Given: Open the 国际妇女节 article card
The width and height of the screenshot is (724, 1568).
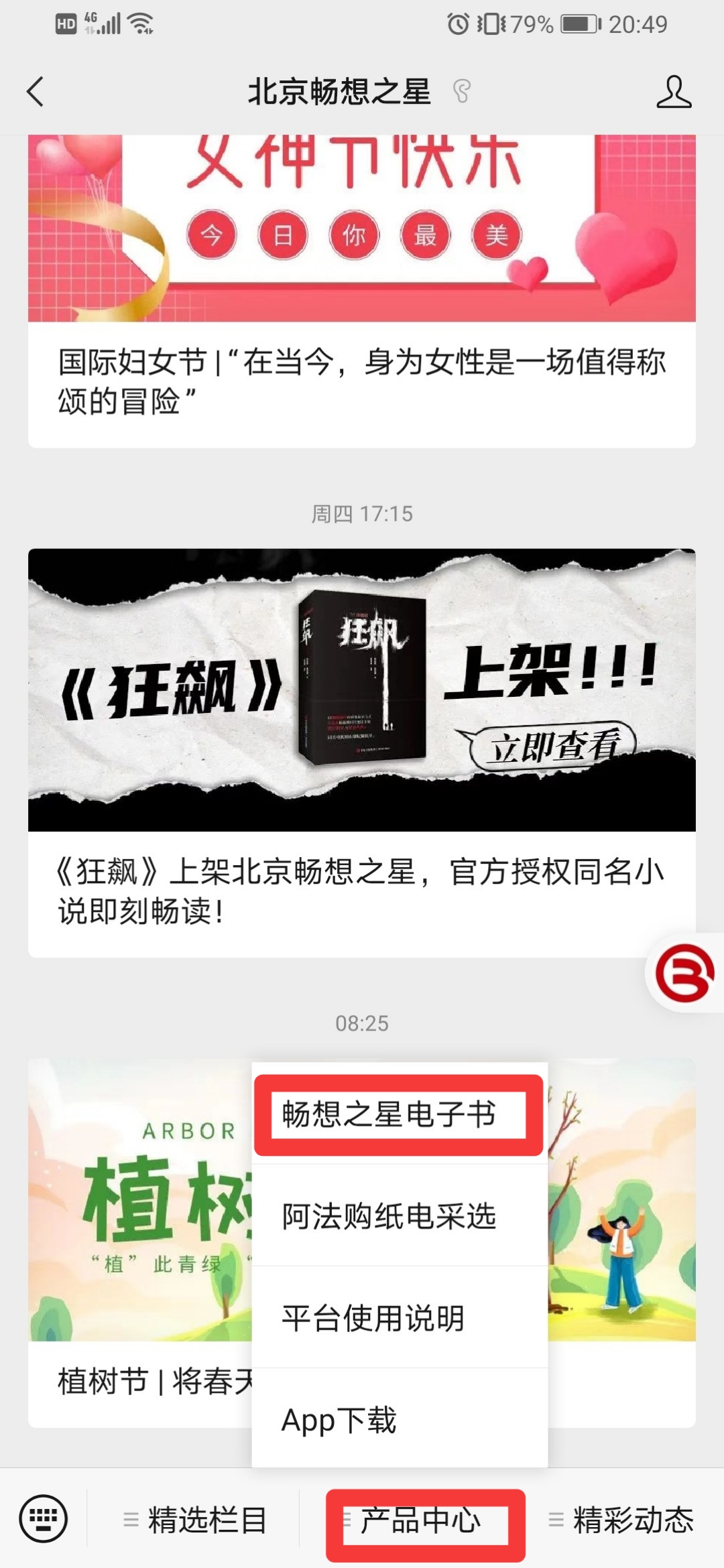Looking at the screenshot, I should [362, 381].
